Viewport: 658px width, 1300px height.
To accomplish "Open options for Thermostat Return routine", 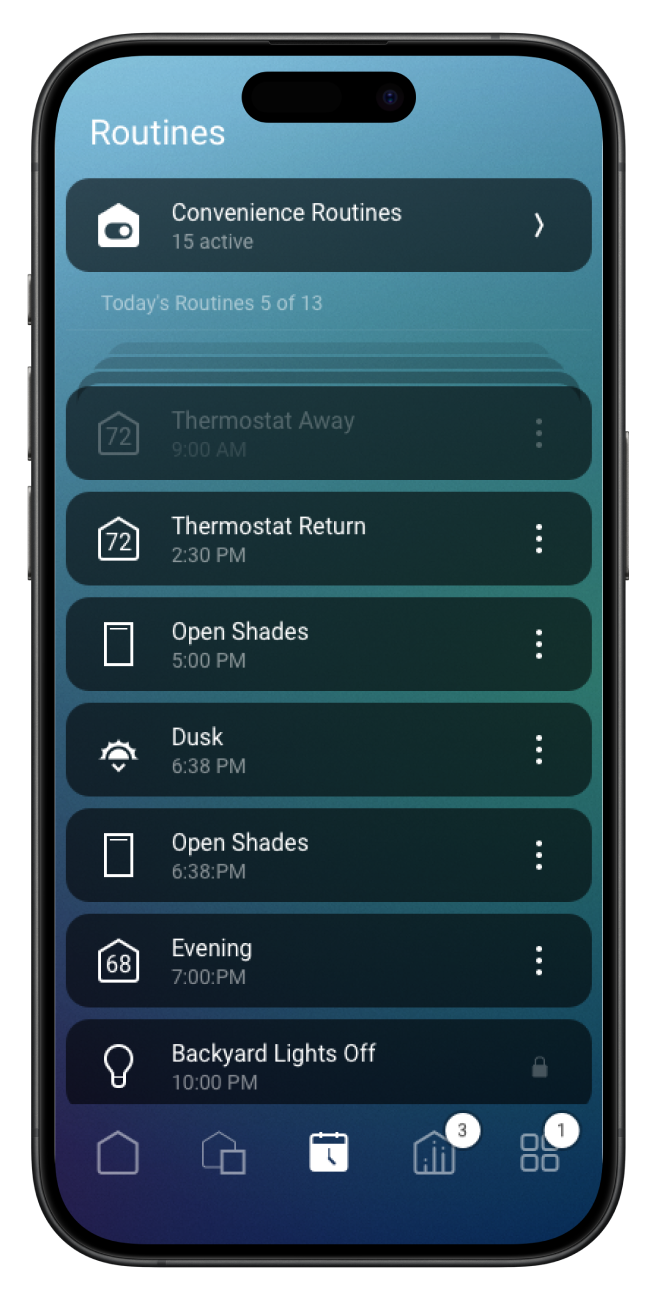I will (539, 539).
